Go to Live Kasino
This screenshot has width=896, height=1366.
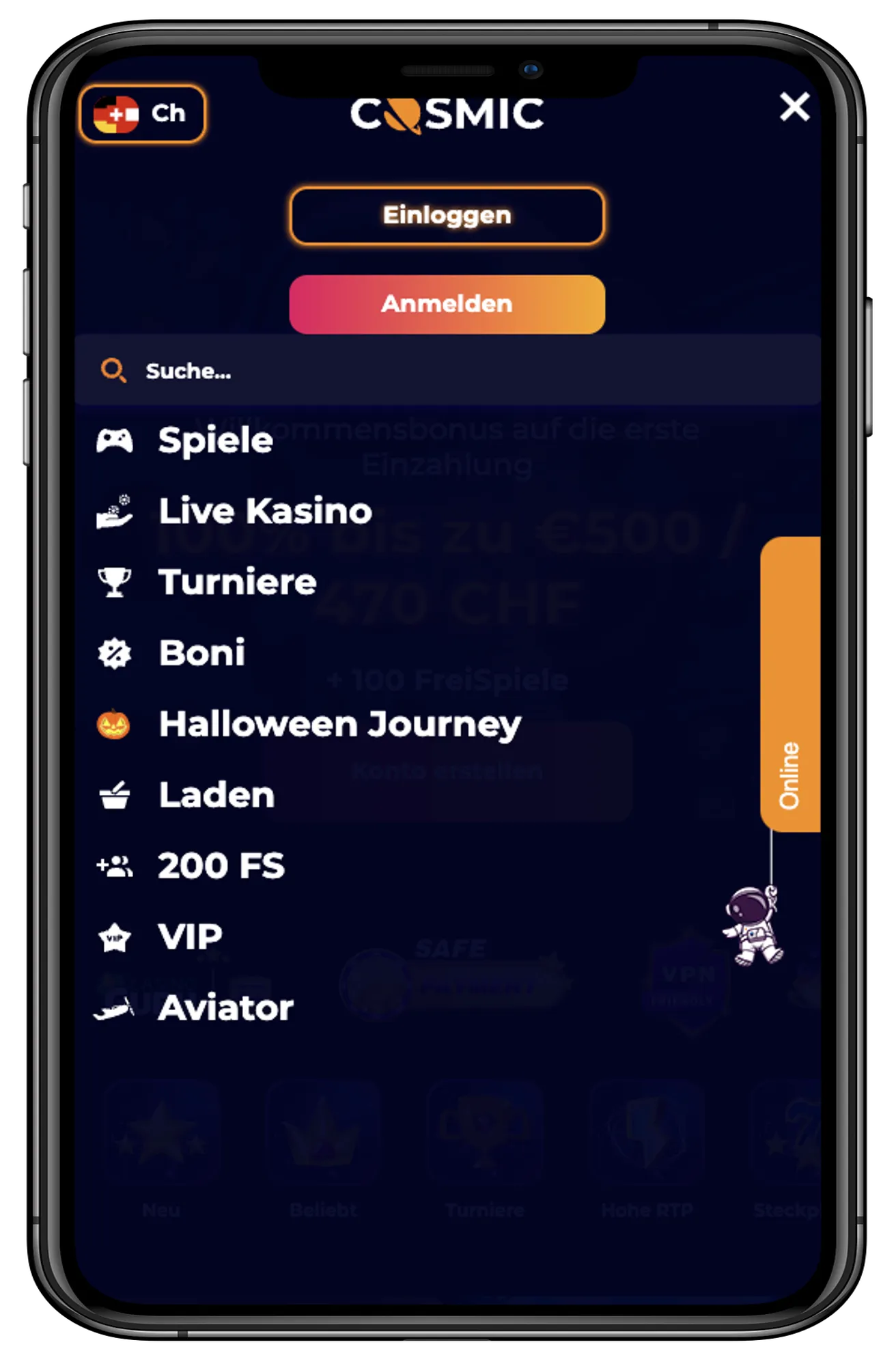pos(264,512)
